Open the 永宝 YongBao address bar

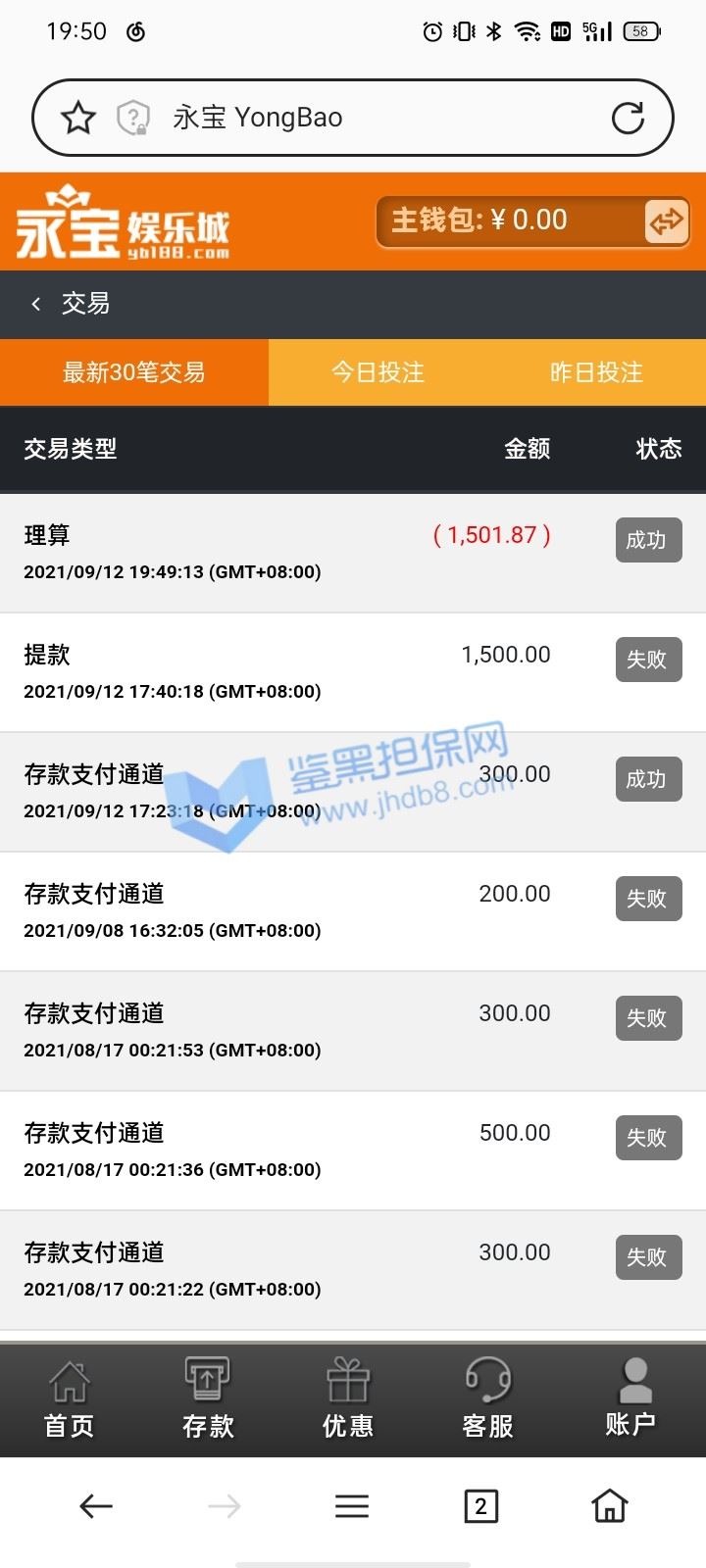click(x=353, y=118)
